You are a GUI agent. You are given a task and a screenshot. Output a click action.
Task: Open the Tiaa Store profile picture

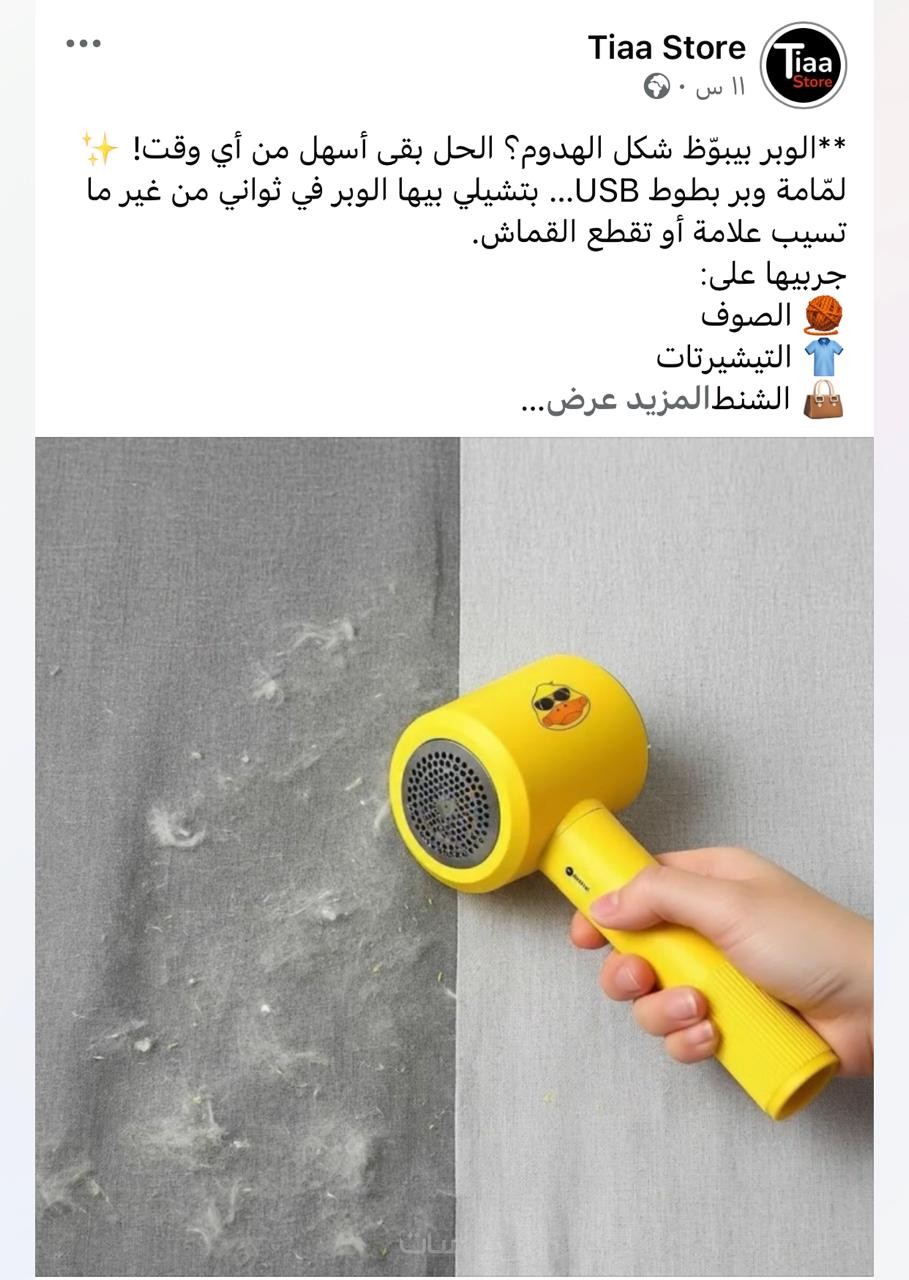[x=803, y=65]
